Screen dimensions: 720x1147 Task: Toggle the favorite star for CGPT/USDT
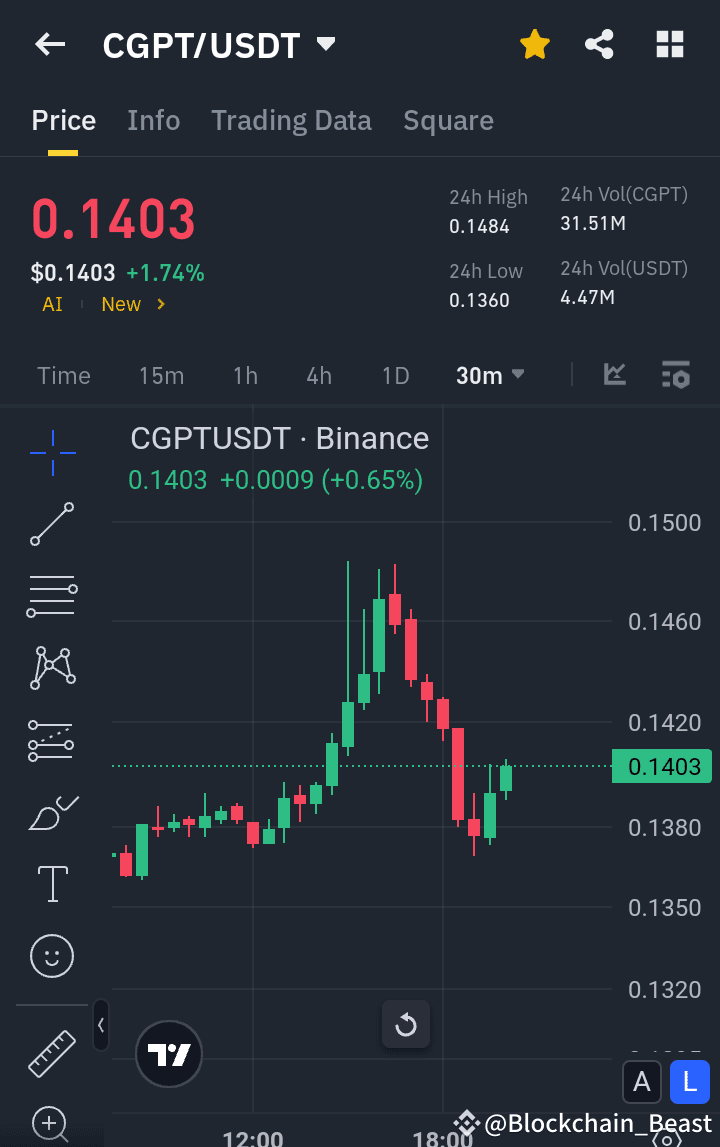(534, 44)
